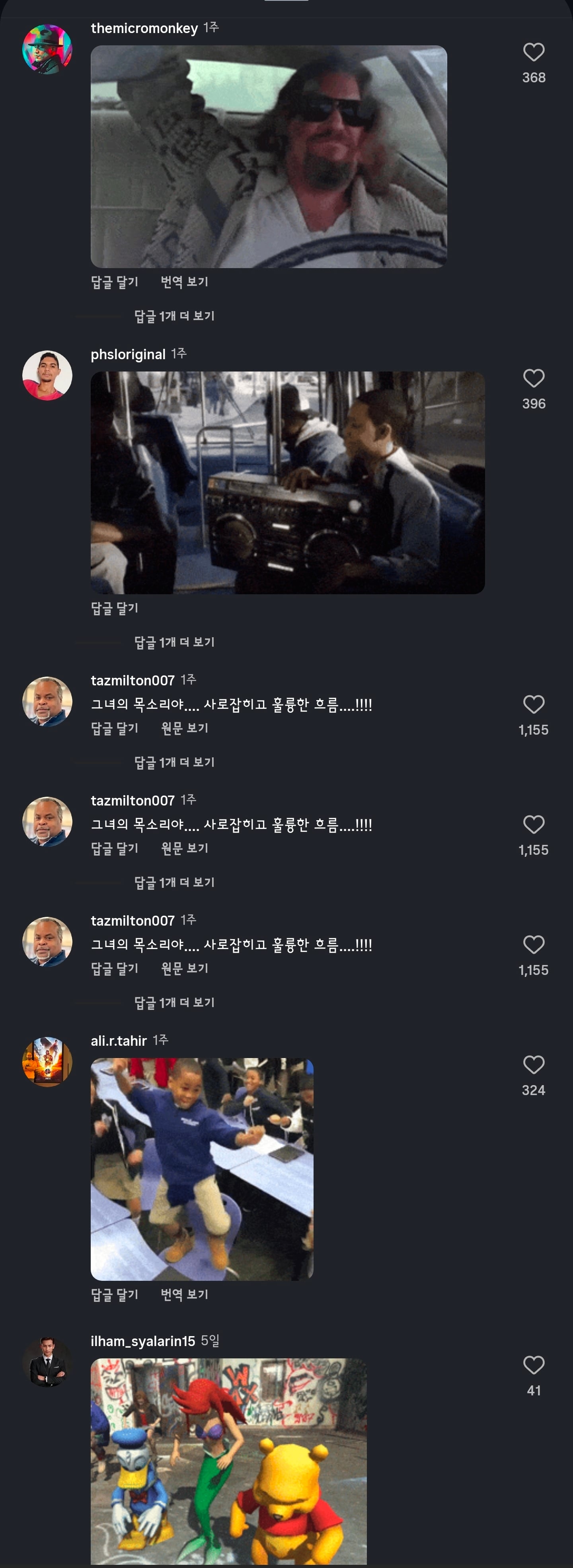Tap 번역 보기 under ali.r.tahir's GIF
Image resolution: width=573 pixels, height=1568 pixels.
185,1295
